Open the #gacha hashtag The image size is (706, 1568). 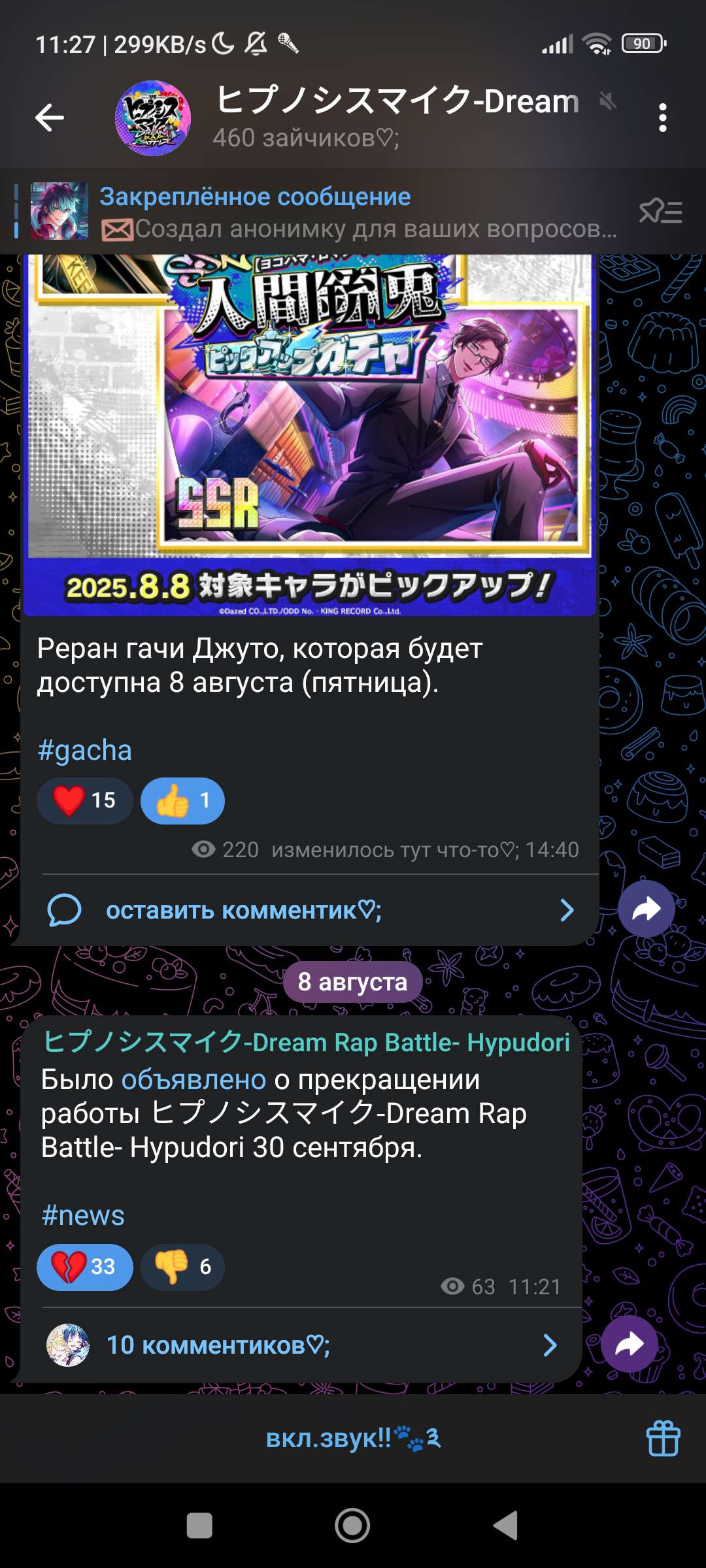tap(85, 750)
